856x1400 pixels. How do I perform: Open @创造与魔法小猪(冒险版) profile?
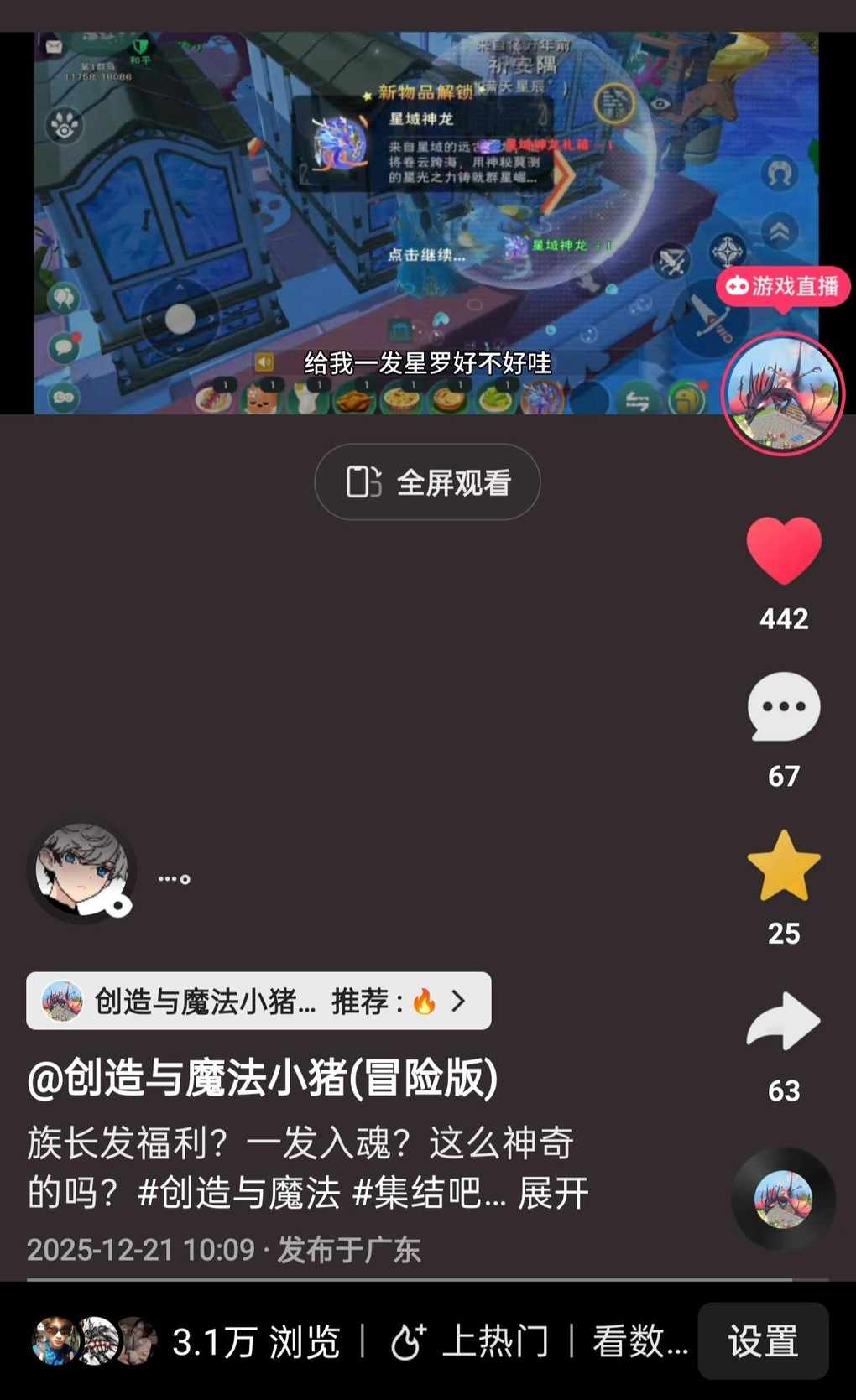click(x=263, y=1077)
